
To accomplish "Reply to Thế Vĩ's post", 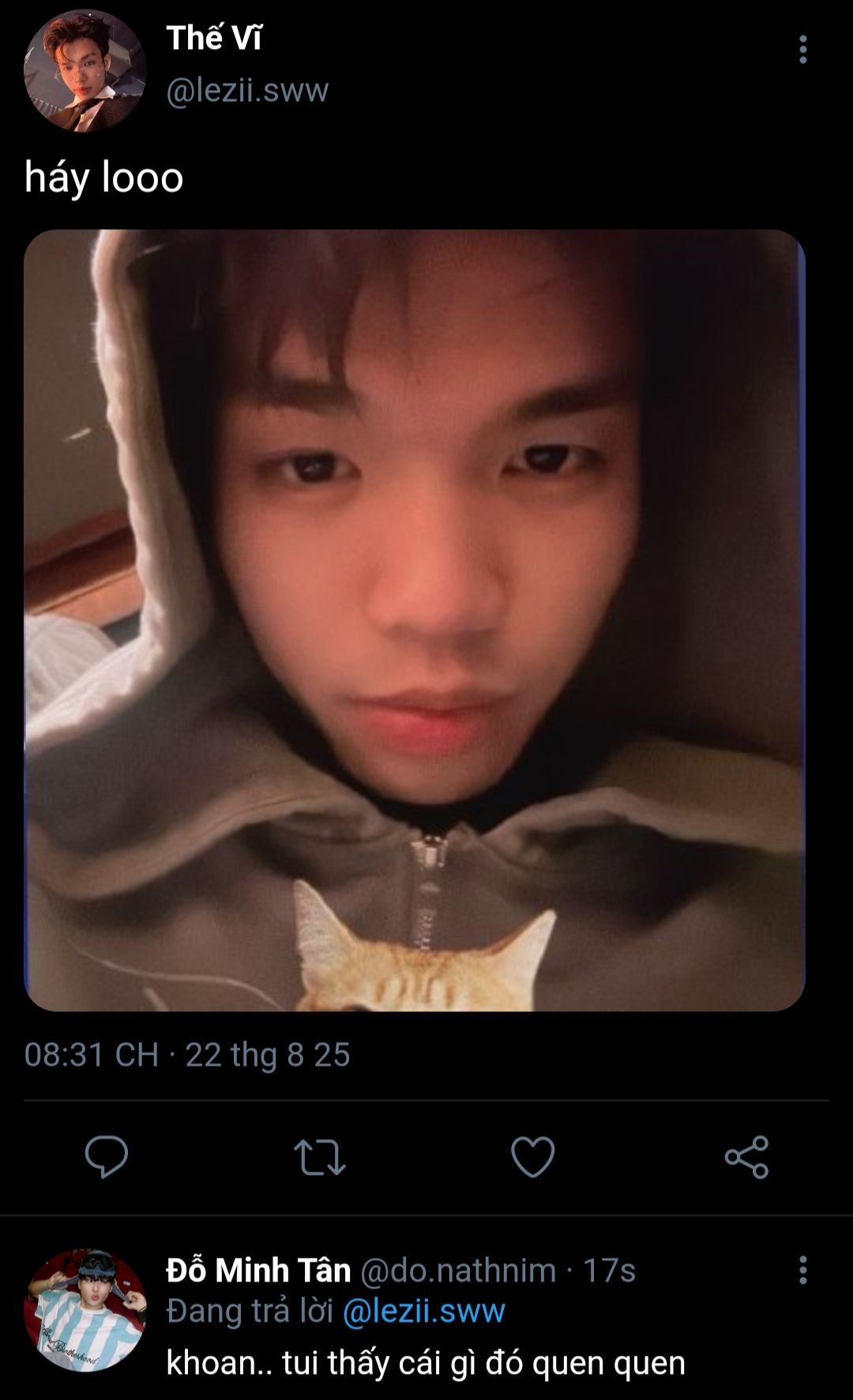I will (107, 1157).
